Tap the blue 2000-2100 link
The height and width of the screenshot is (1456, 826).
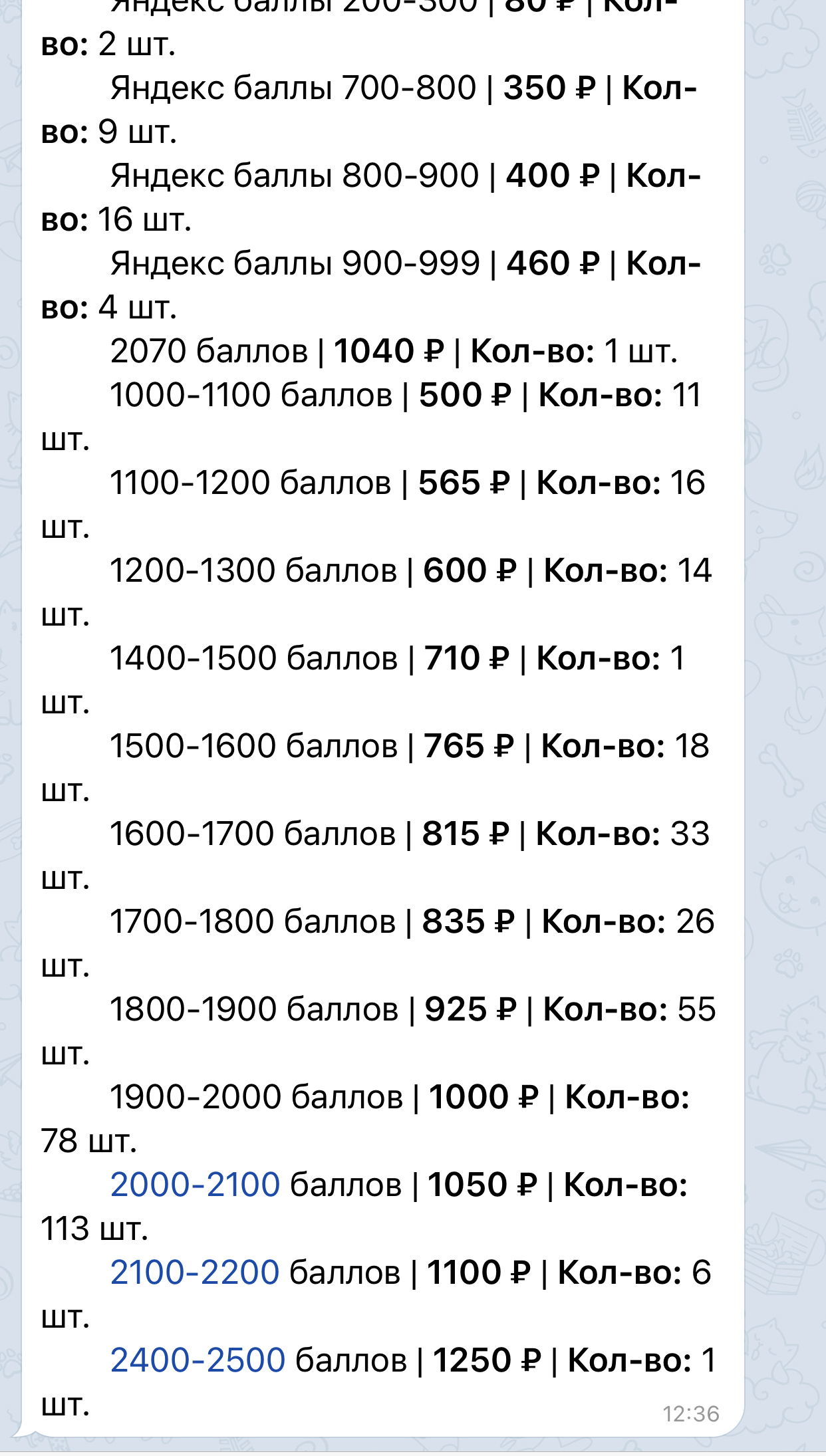pos(195,1185)
